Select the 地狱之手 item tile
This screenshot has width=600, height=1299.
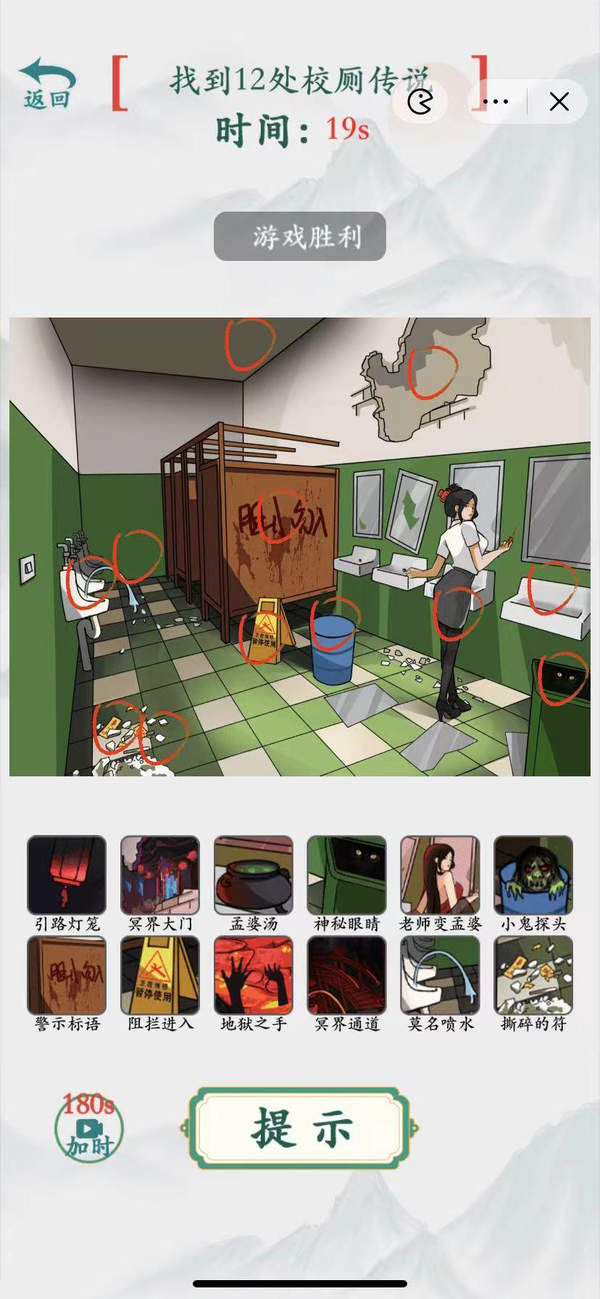pos(253,975)
